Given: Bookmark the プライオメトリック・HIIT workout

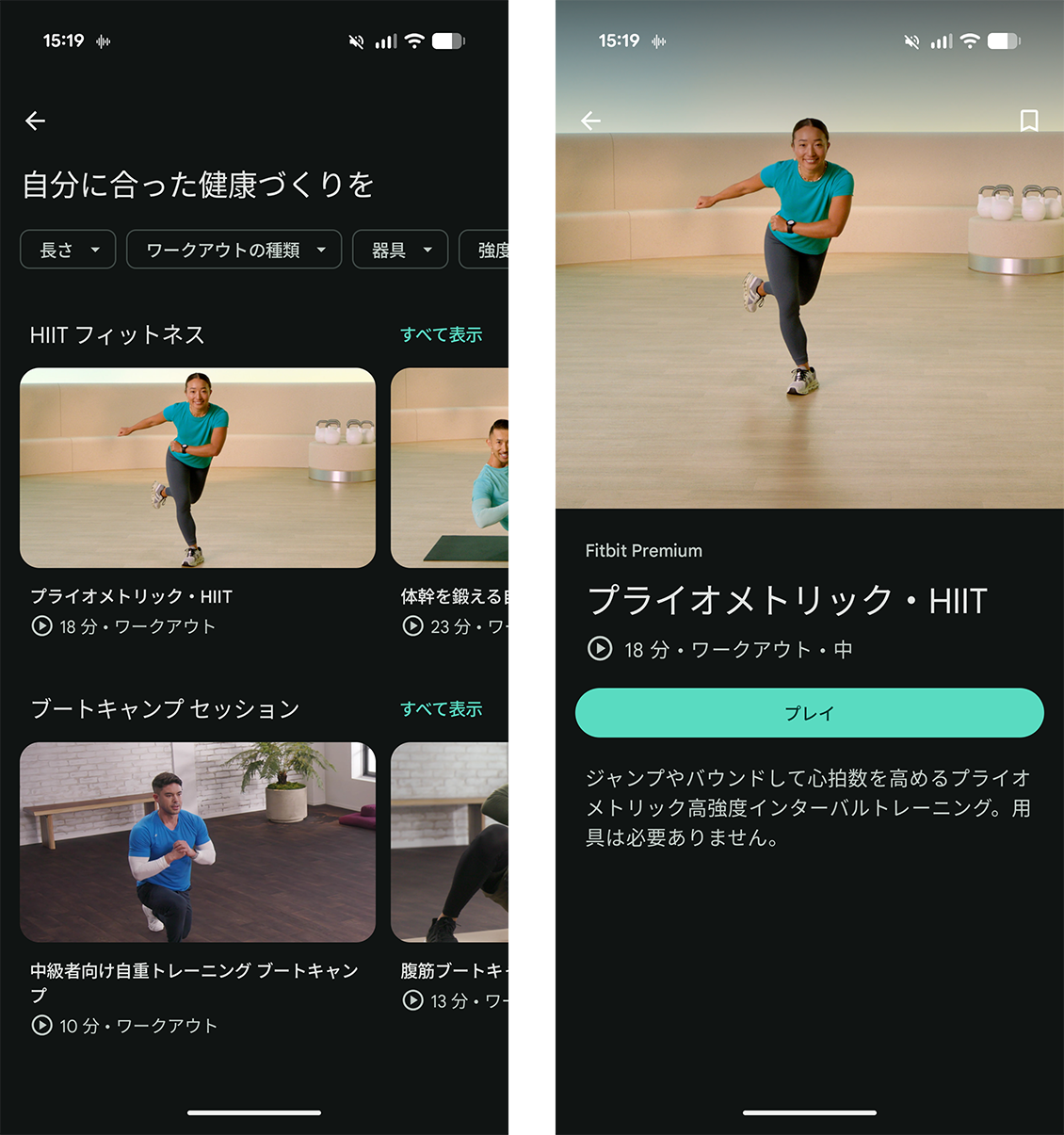Looking at the screenshot, I should tap(1029, 121).
